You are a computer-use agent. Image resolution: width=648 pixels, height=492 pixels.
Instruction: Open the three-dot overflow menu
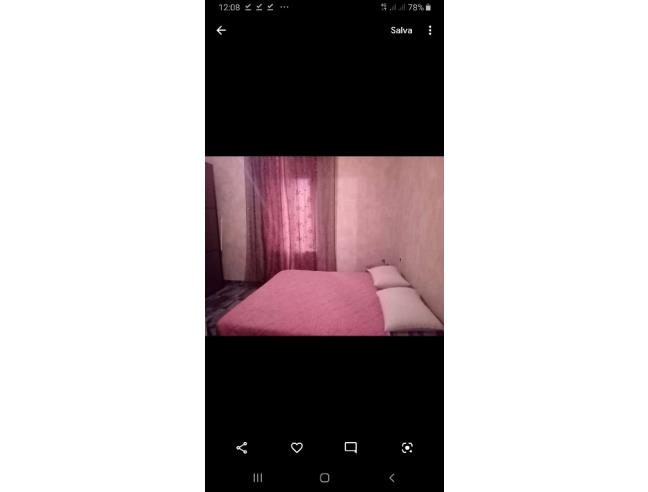430,31
